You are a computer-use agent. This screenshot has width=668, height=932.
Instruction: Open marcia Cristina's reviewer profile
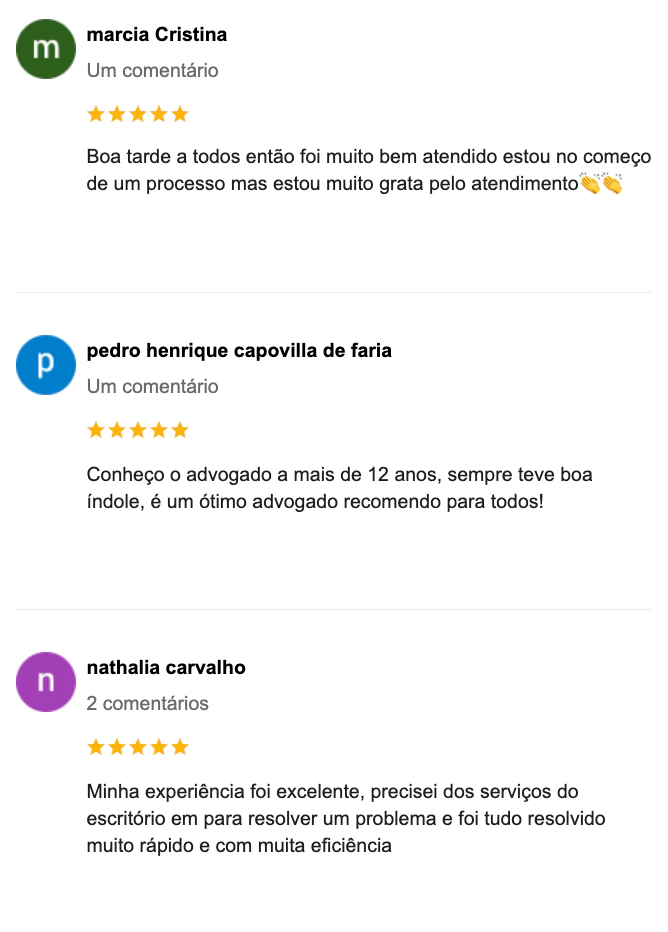tap(157, 35)
